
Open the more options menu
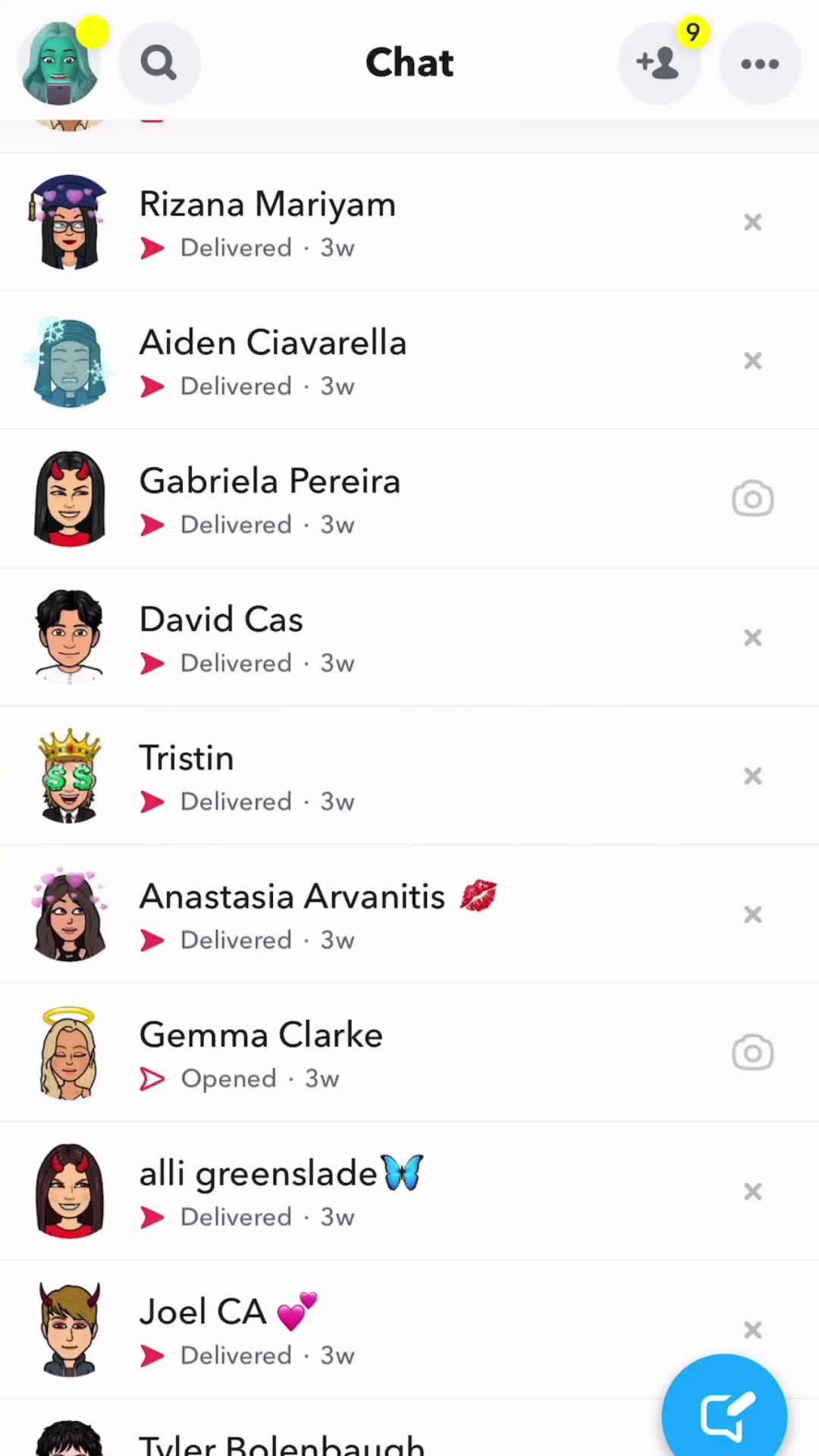(x=759, y=64)
